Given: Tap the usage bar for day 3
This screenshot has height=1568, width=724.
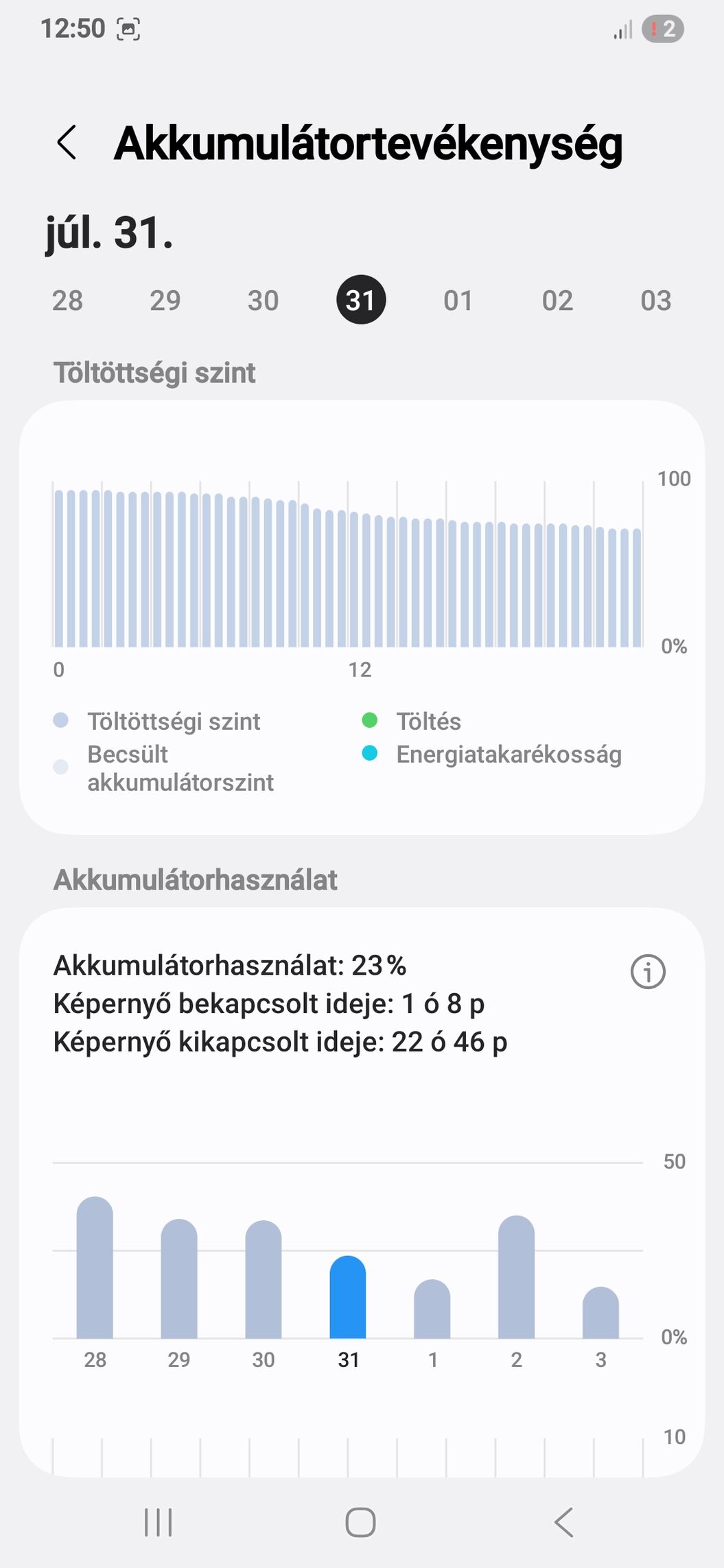Looking at the screenshot, I should tap(601, 1312).
